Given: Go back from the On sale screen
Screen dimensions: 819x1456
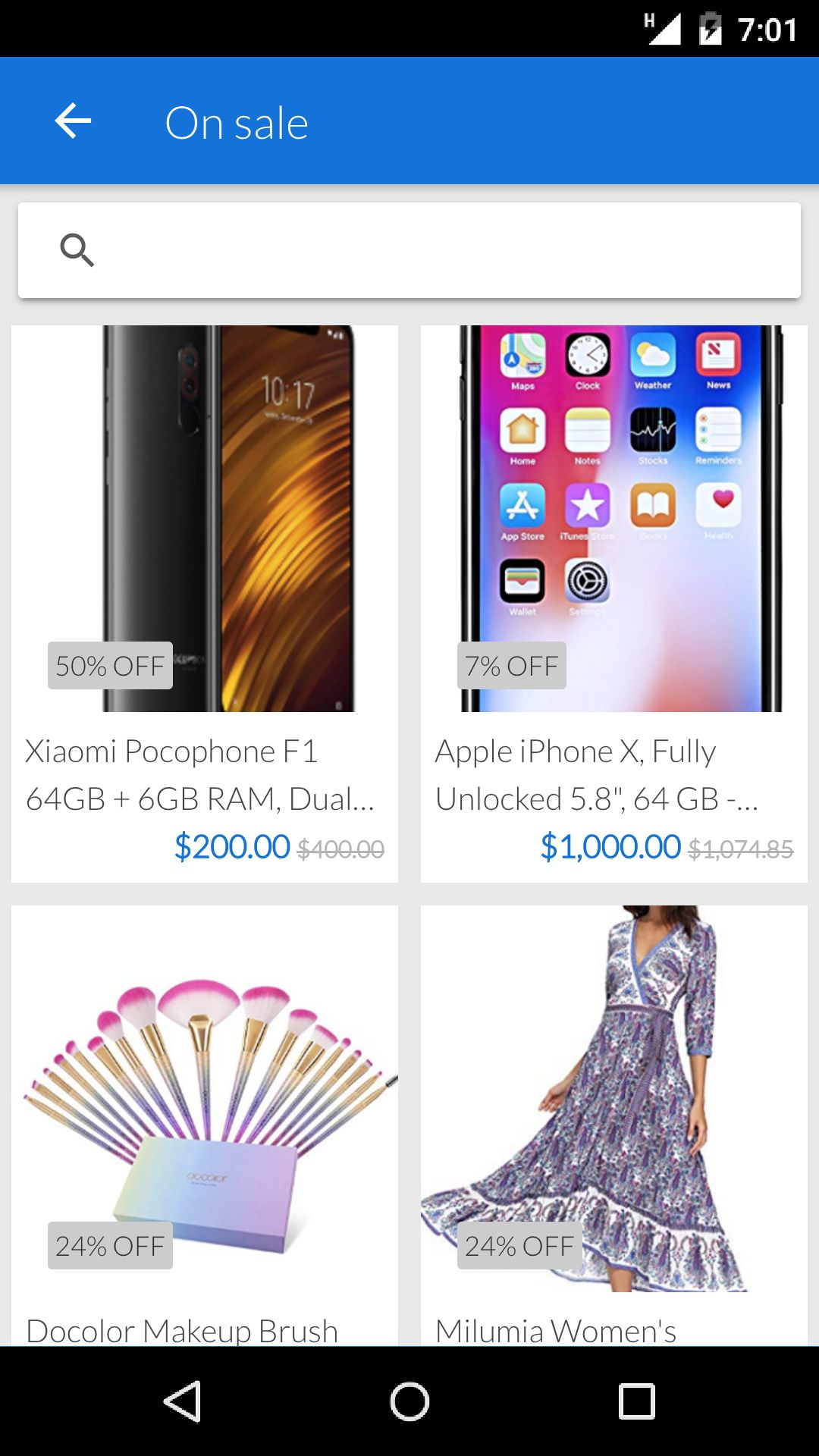Looking at the screenshot, I should [74, 121].
